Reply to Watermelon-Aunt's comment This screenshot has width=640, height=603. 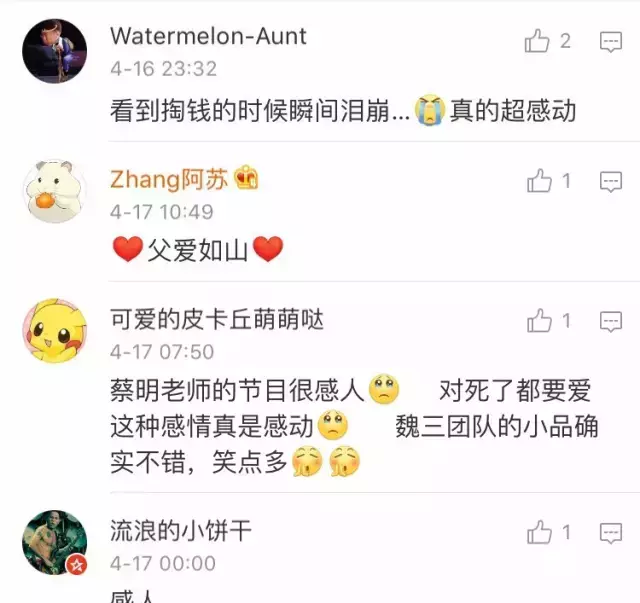click(x=611, y=41)
